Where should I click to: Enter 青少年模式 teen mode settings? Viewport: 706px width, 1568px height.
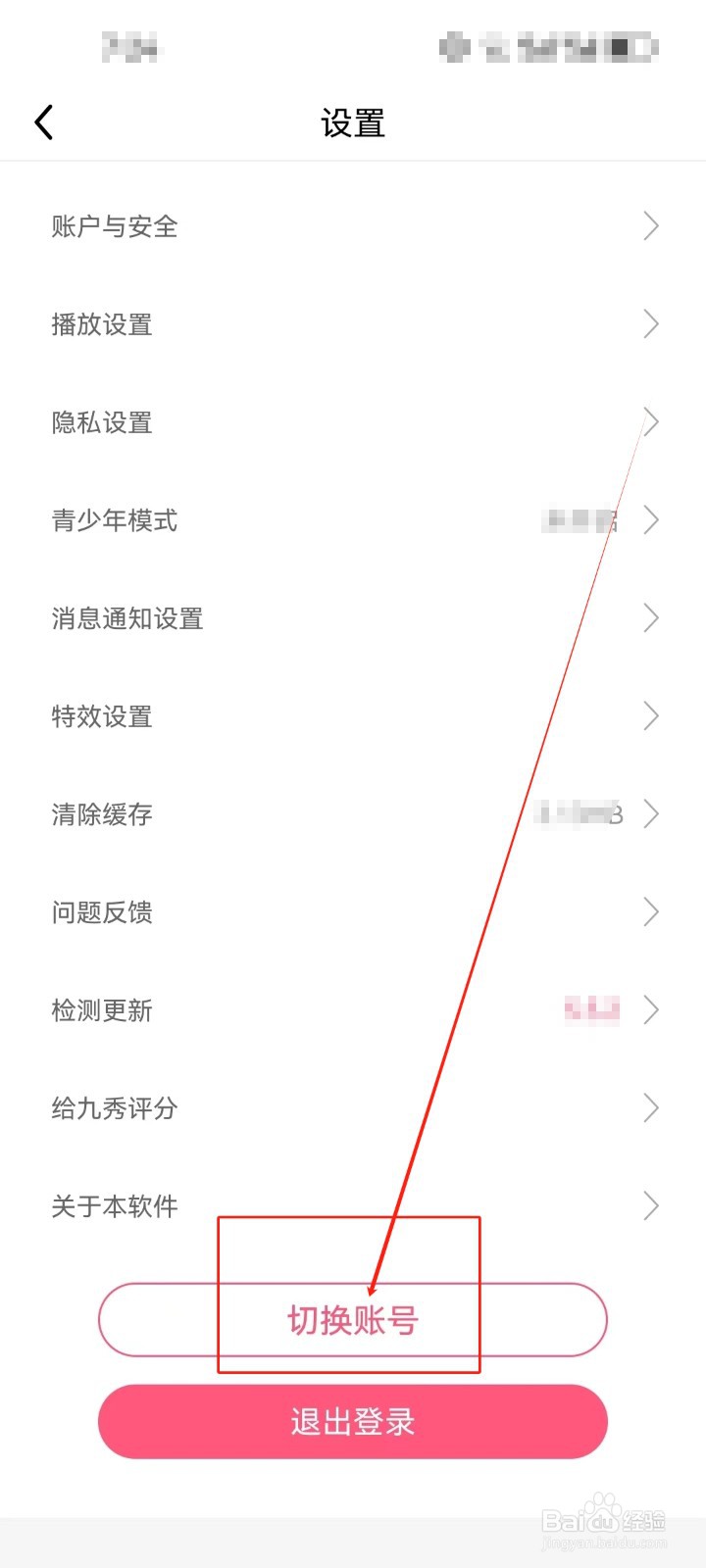(114, 520)
